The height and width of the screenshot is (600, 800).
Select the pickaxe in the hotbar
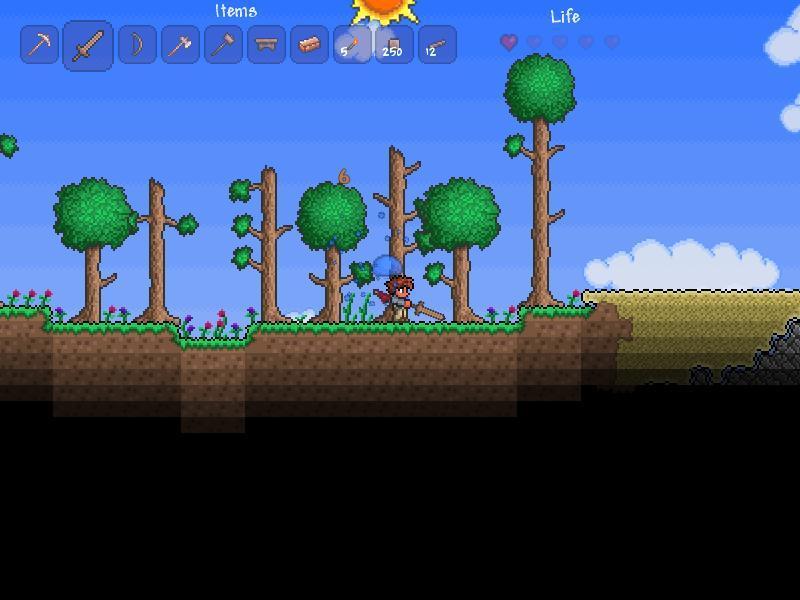(40, 45)
